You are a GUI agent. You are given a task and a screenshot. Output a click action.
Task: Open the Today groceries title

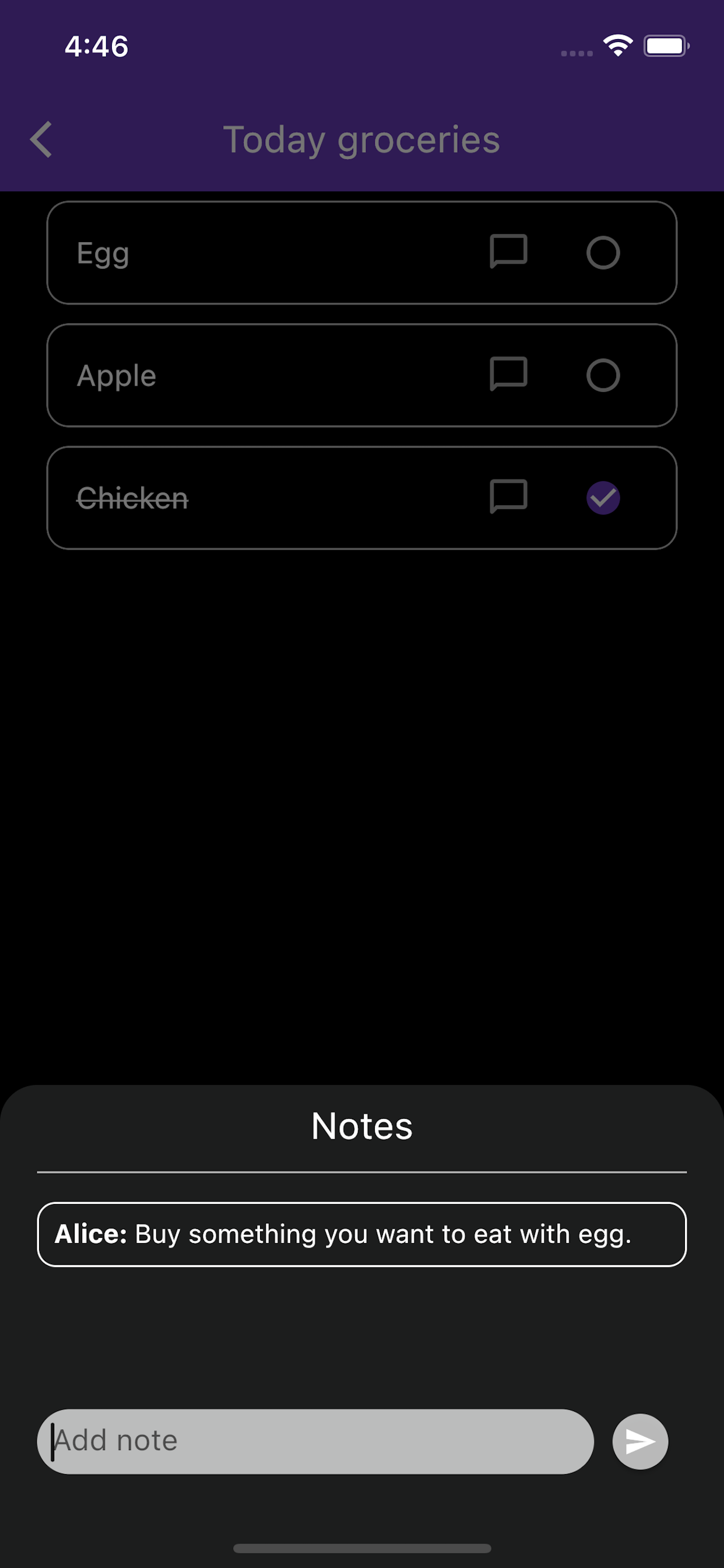click(361, 139)
